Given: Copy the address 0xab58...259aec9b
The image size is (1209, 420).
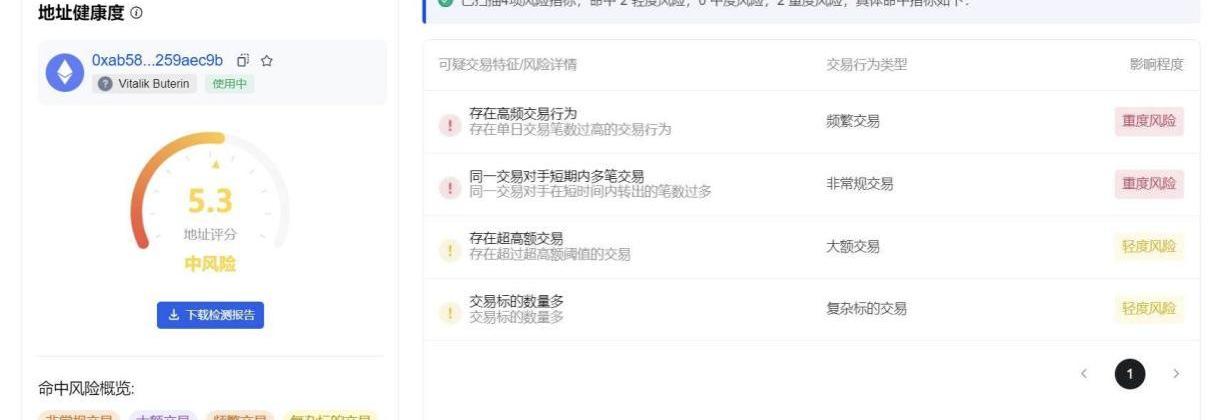Looking at the screenshot, I should click(243, 61).
